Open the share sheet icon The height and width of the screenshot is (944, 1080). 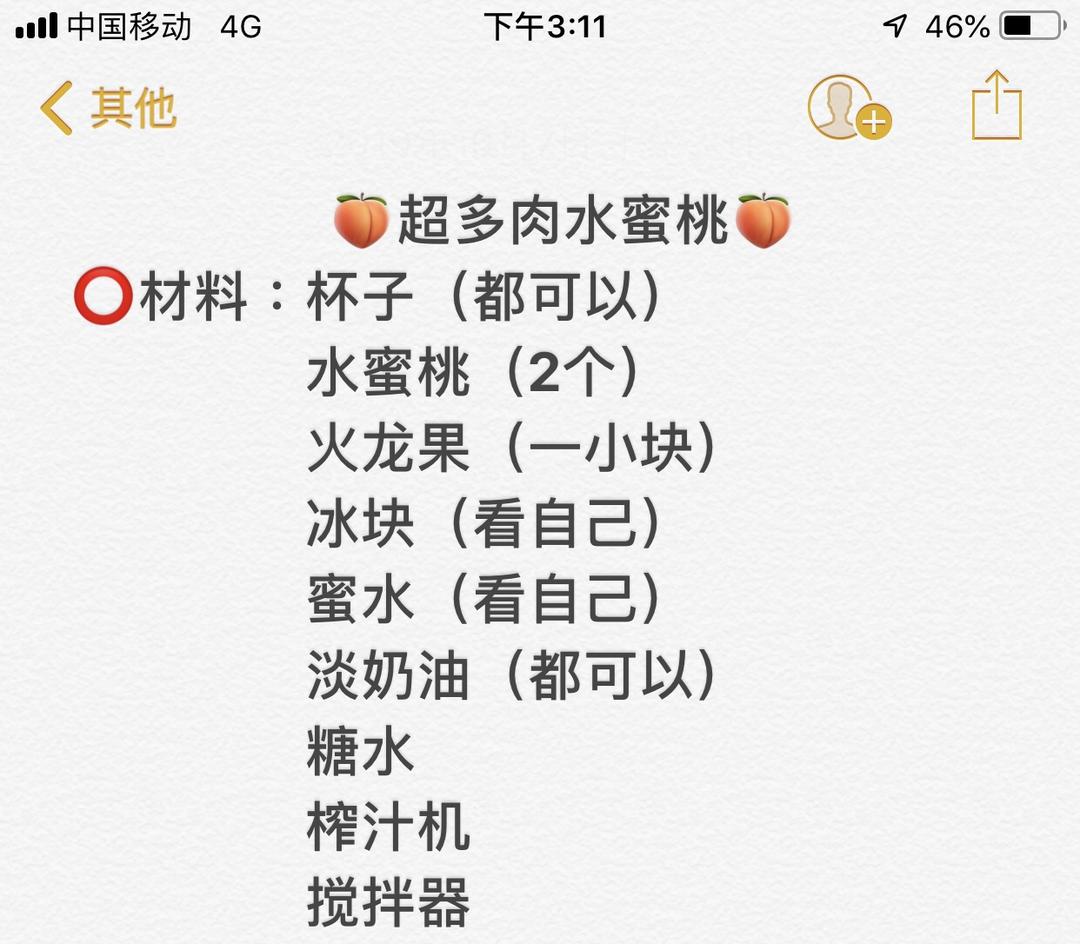pyautogui.click(x=997, y=105)
